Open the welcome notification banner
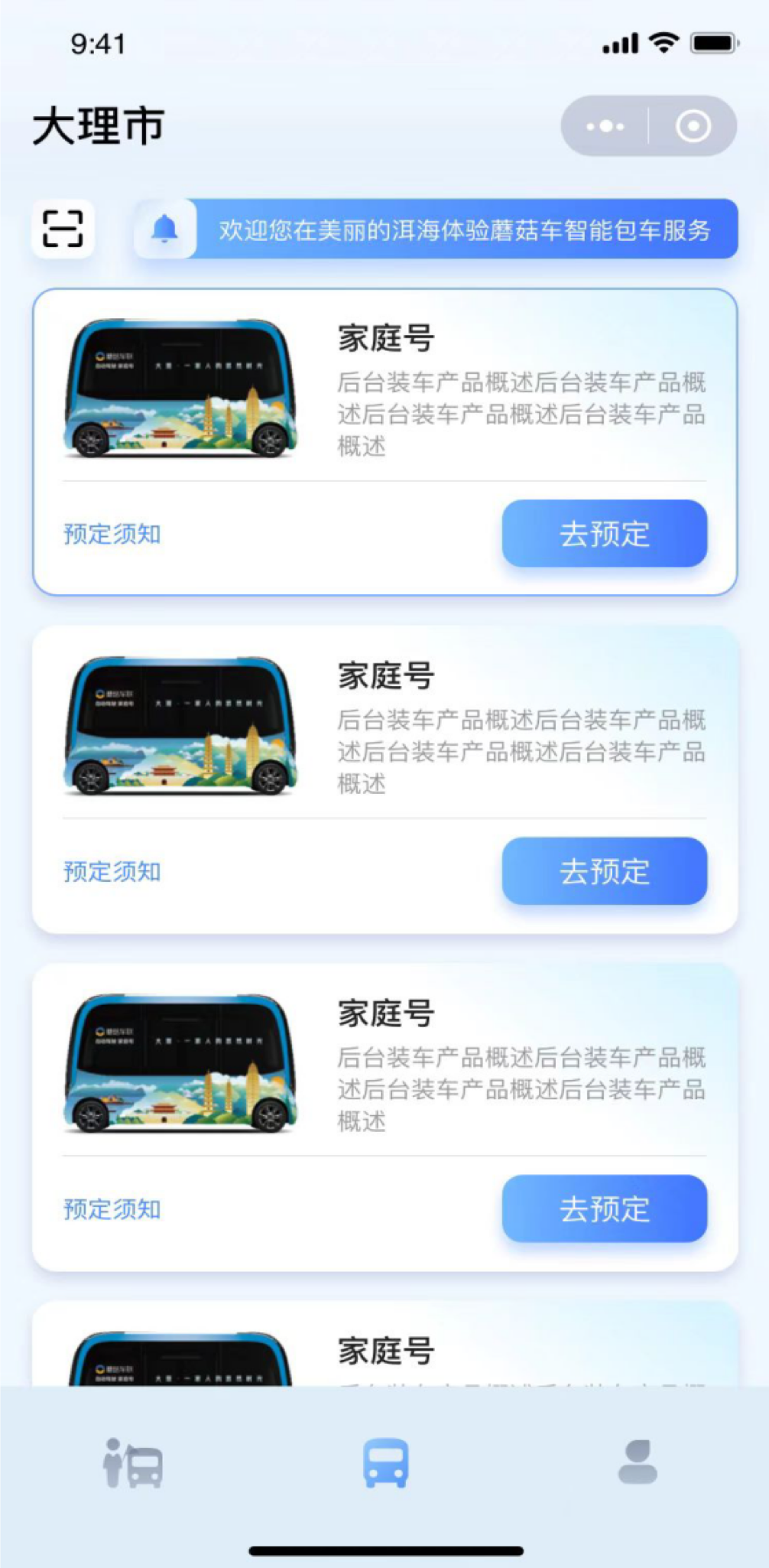This screenshot has height=1568, width=769. (436, 229)
